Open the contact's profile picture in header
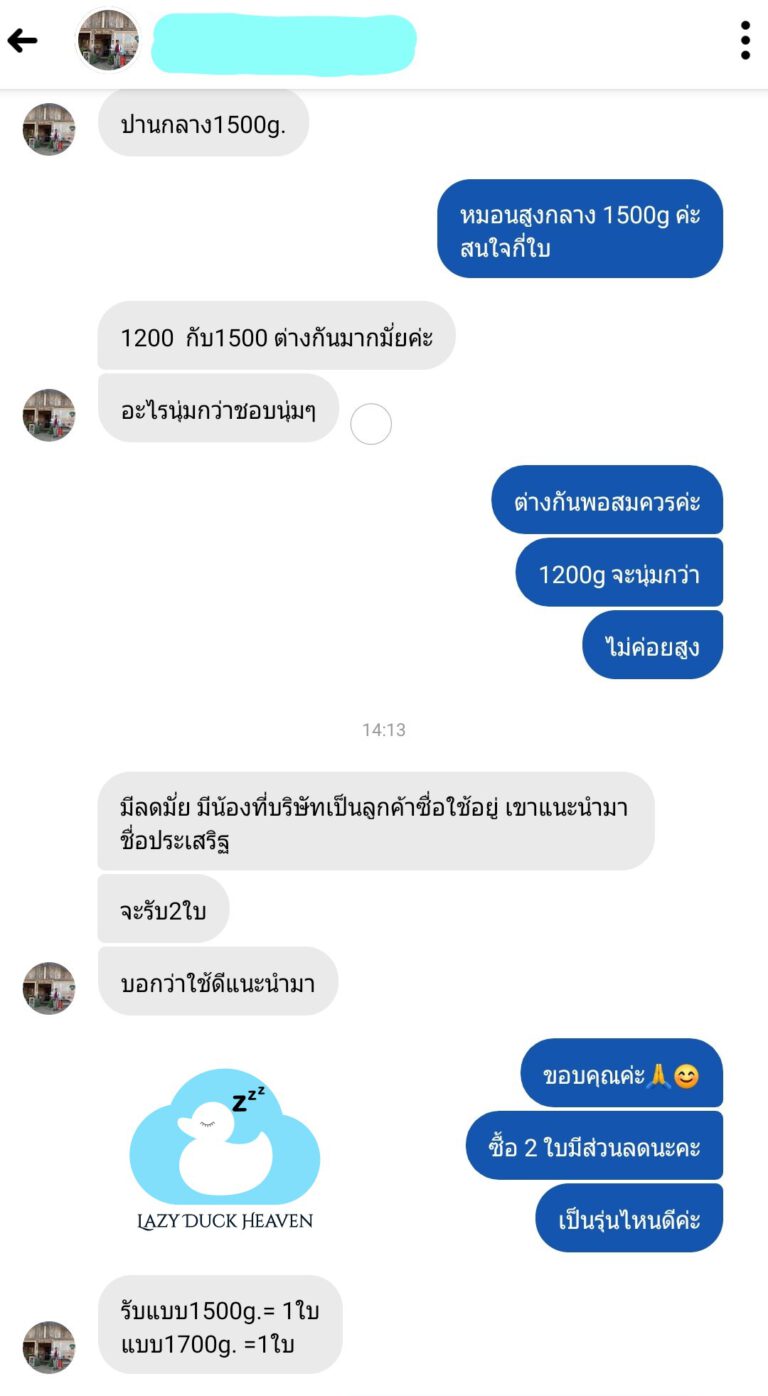 (108, 41)
